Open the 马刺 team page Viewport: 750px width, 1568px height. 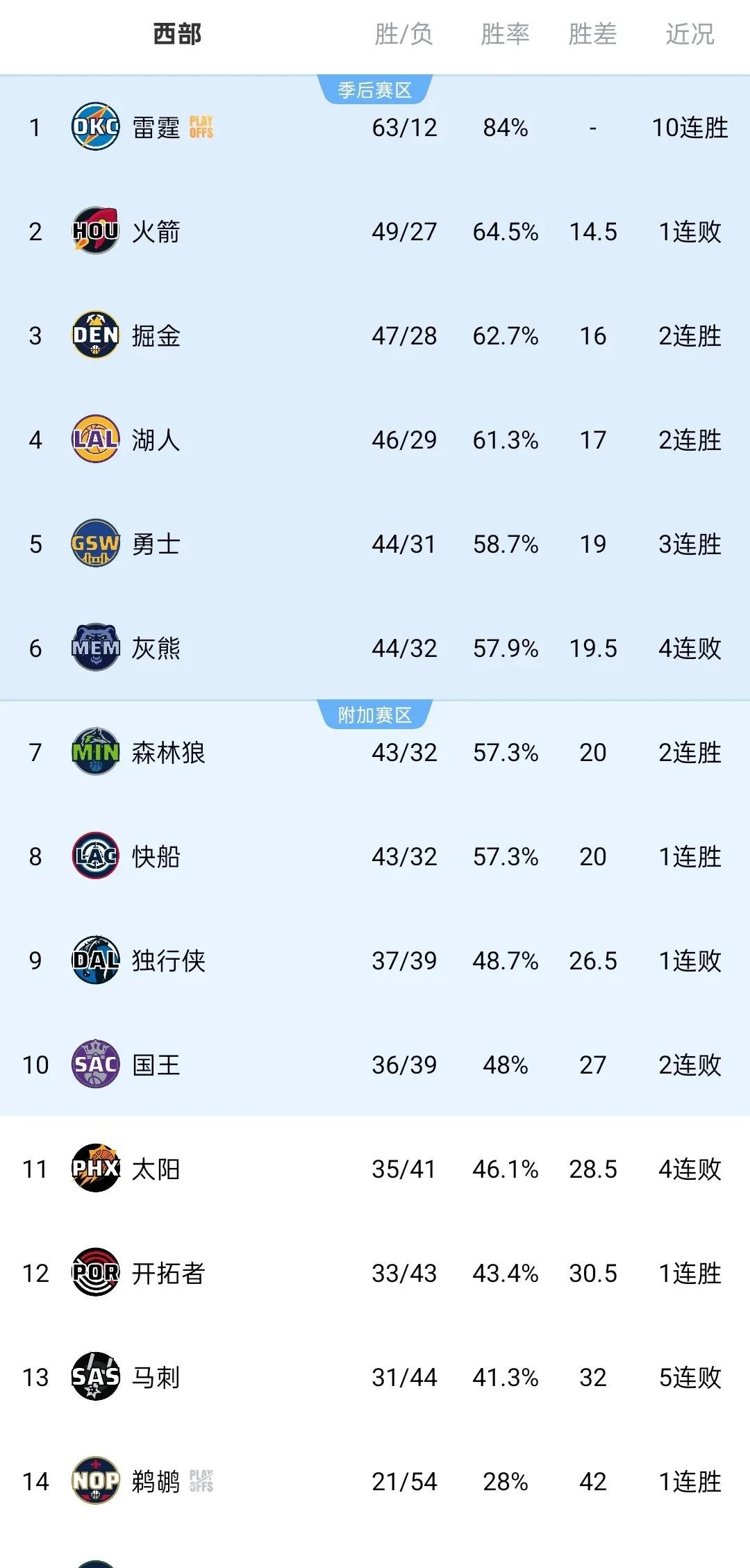[156, 1378]
